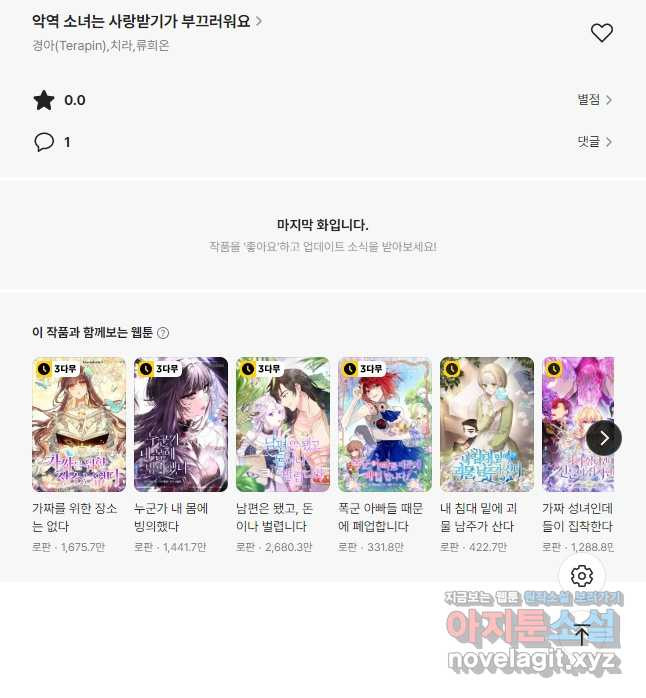Jump back to top of page
This screenshot has width=646, height=698.
point(582,634)
